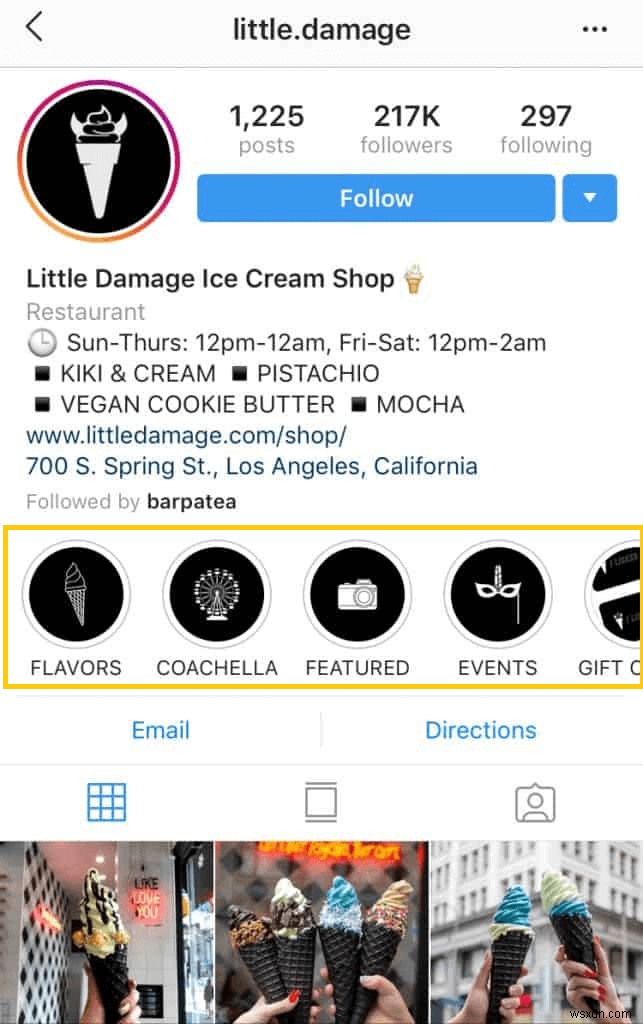Expand the suggested accounts dropdown arrow
643x1024 pixels.
(596, 198)
